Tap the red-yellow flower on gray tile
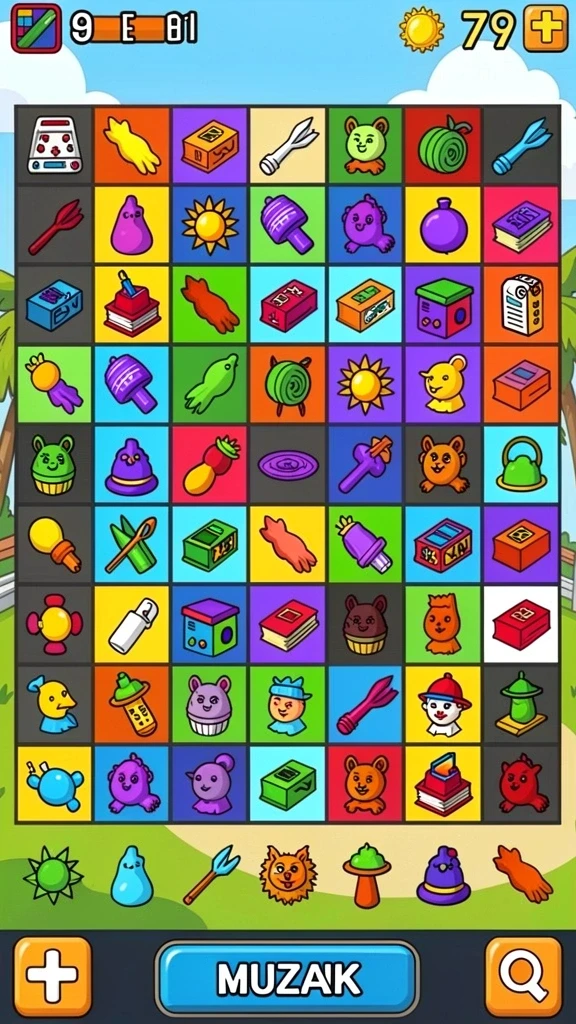Viewport: 576px width, 1024px height. click(x=54, y=624)
